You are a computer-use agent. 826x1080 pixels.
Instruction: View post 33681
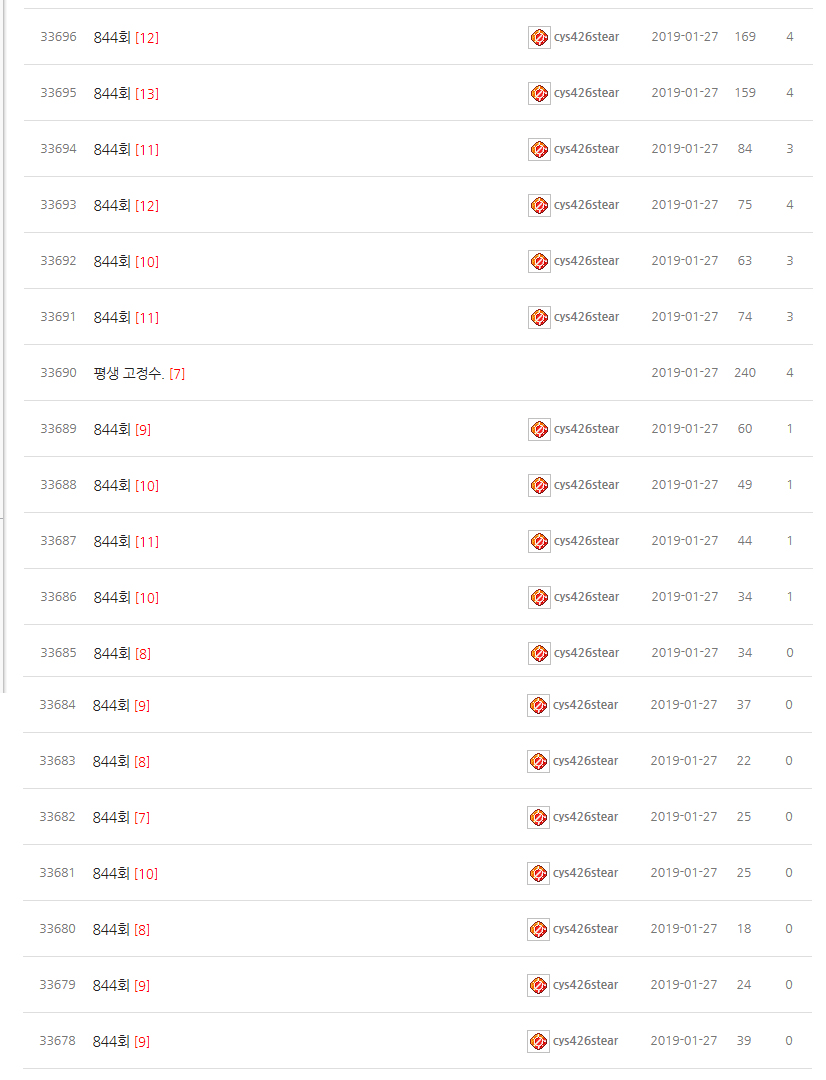tap(111, 873)
